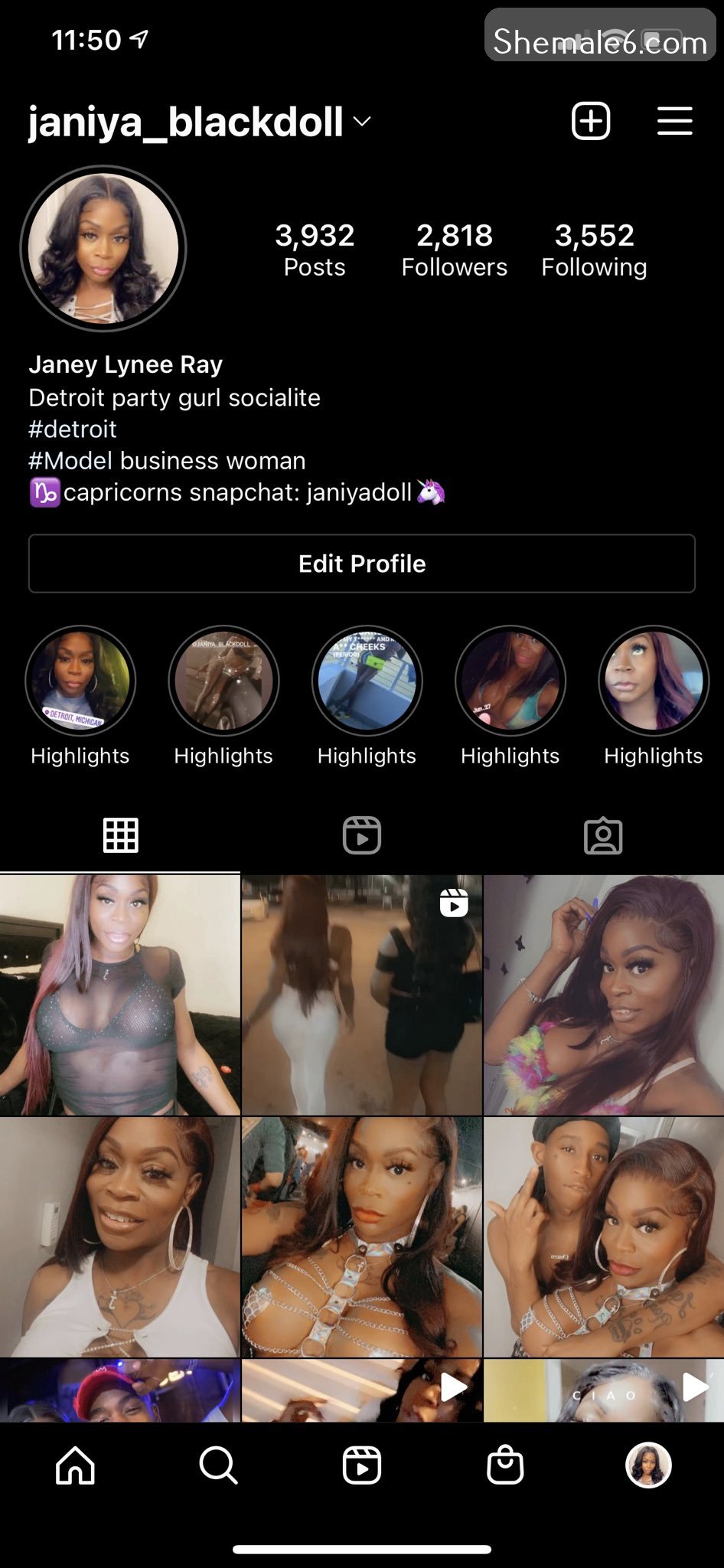Viewport: 724px width, 1568px height.
Task: Open the highlight showing Detroit, Michigan sticker
Action: point(80,681)
